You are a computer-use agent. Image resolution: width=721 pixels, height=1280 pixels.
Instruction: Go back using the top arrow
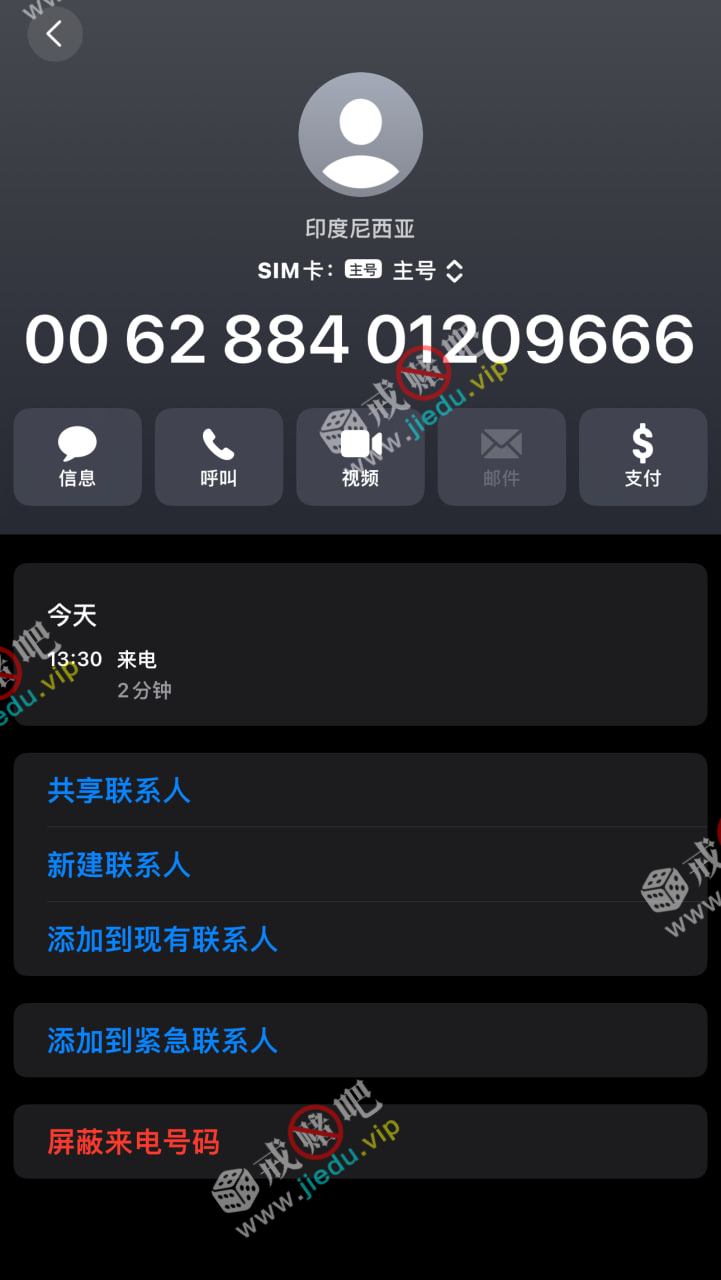(x=54, y=34)
